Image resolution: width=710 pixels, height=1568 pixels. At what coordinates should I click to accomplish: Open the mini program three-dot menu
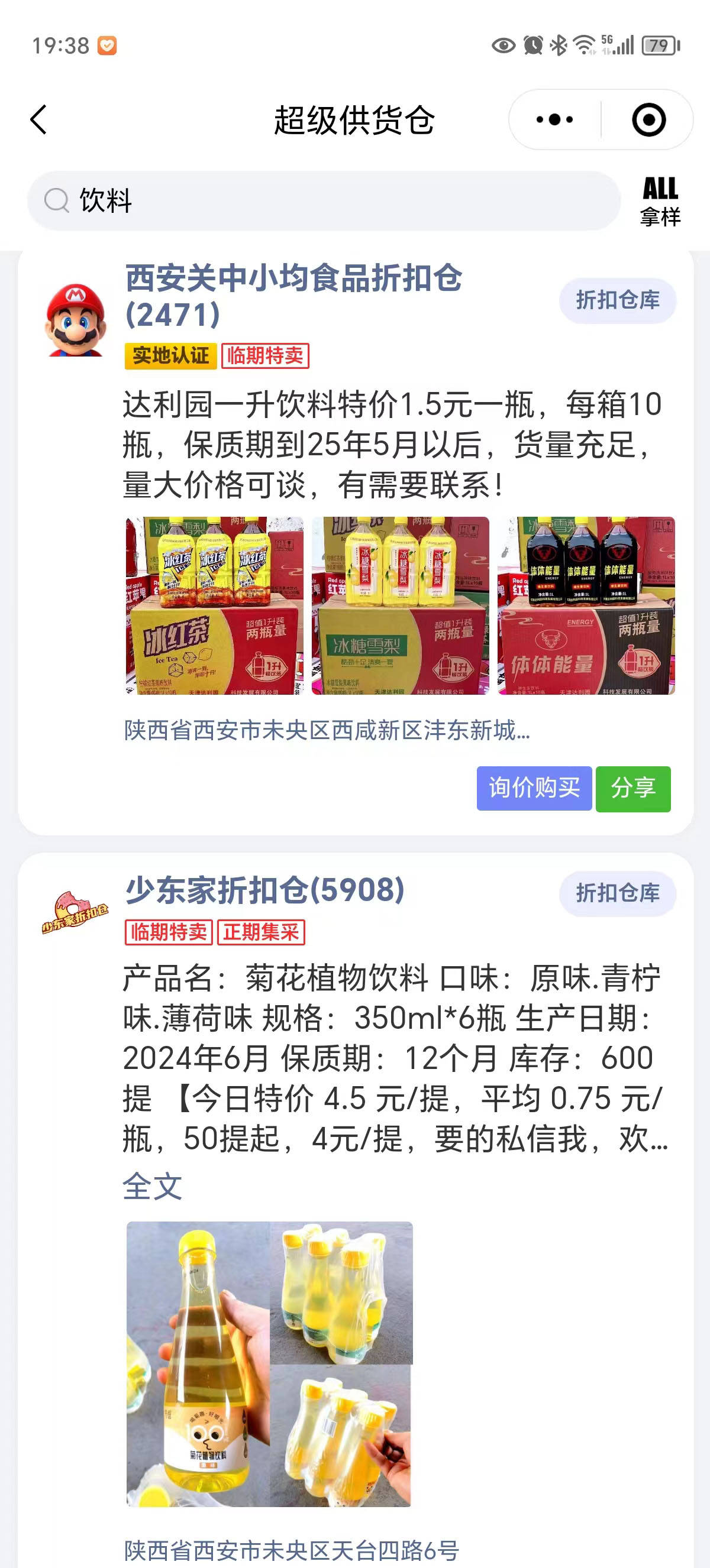(x=554, y=119)
